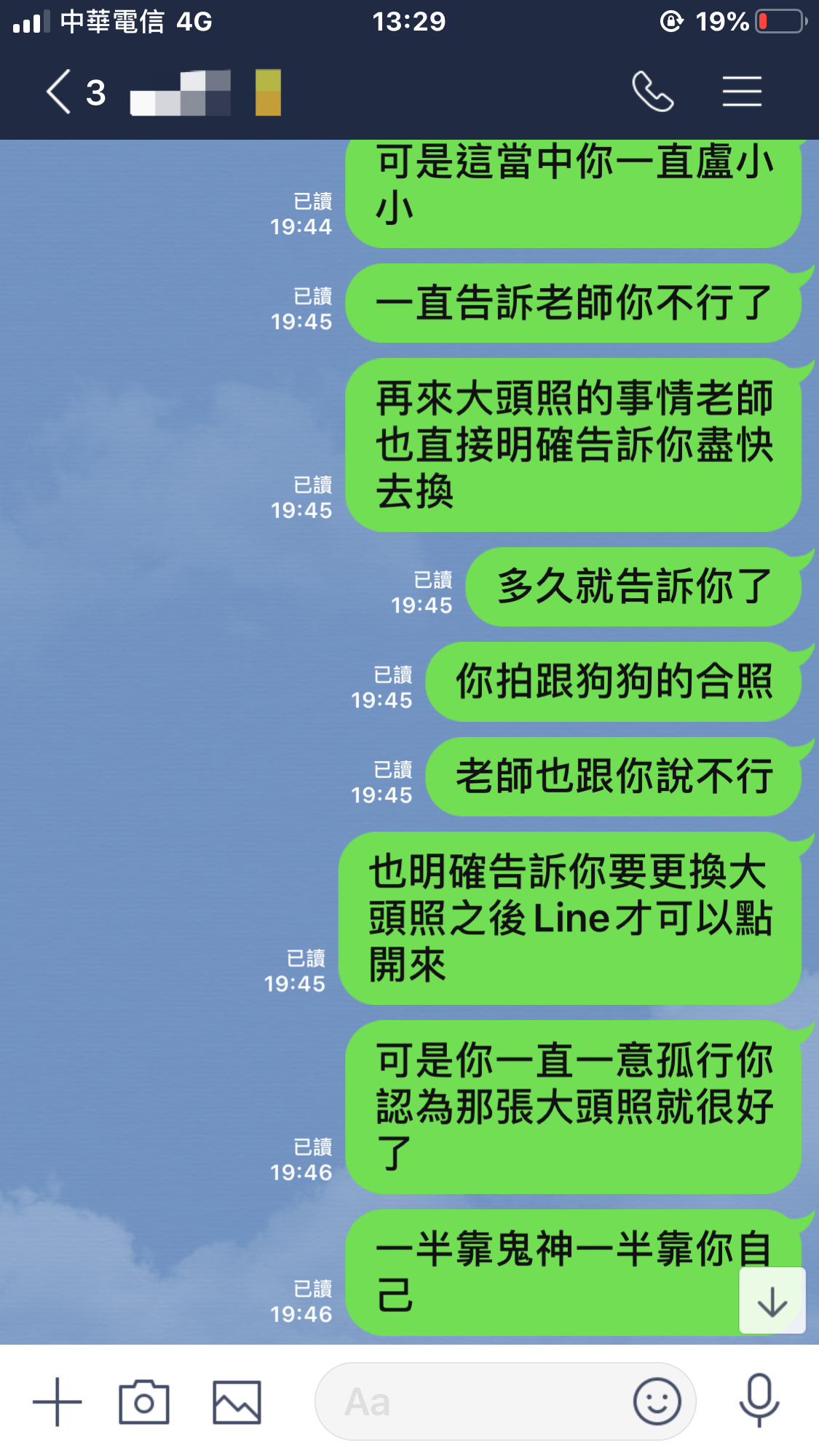Open the emoji and sticker picker
Viewport: 819px width, 1456px height.
[657, 1401]
